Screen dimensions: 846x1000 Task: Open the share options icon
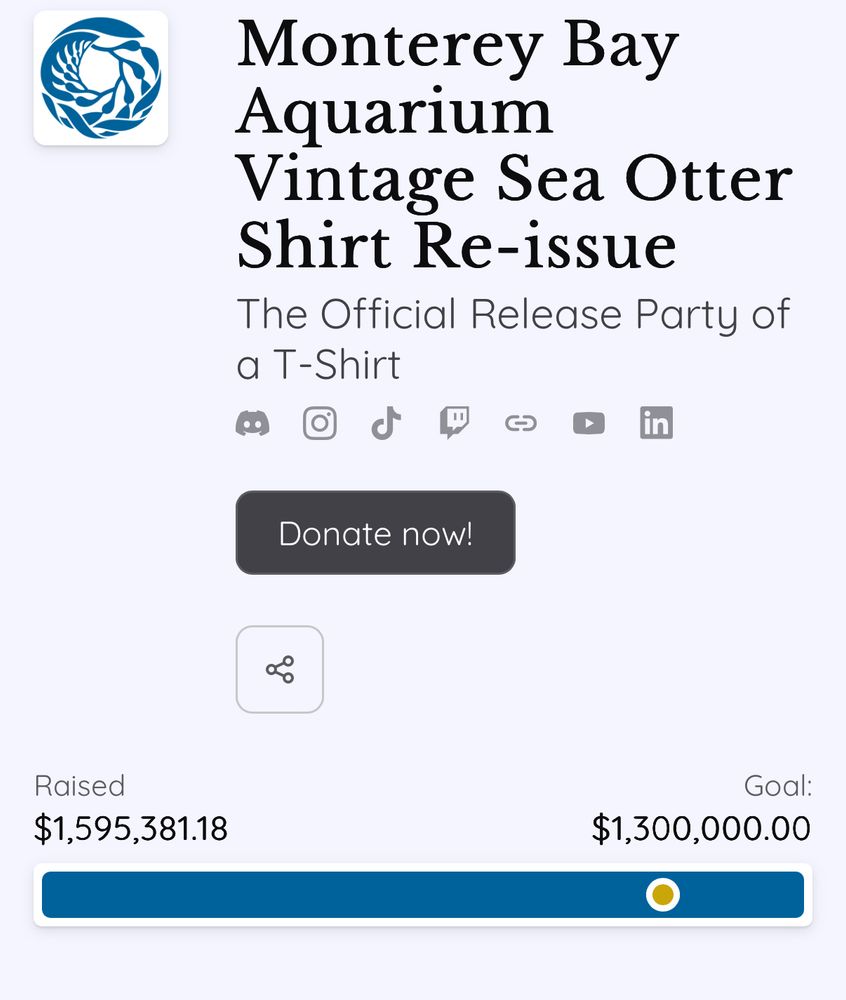coord(280,669)
